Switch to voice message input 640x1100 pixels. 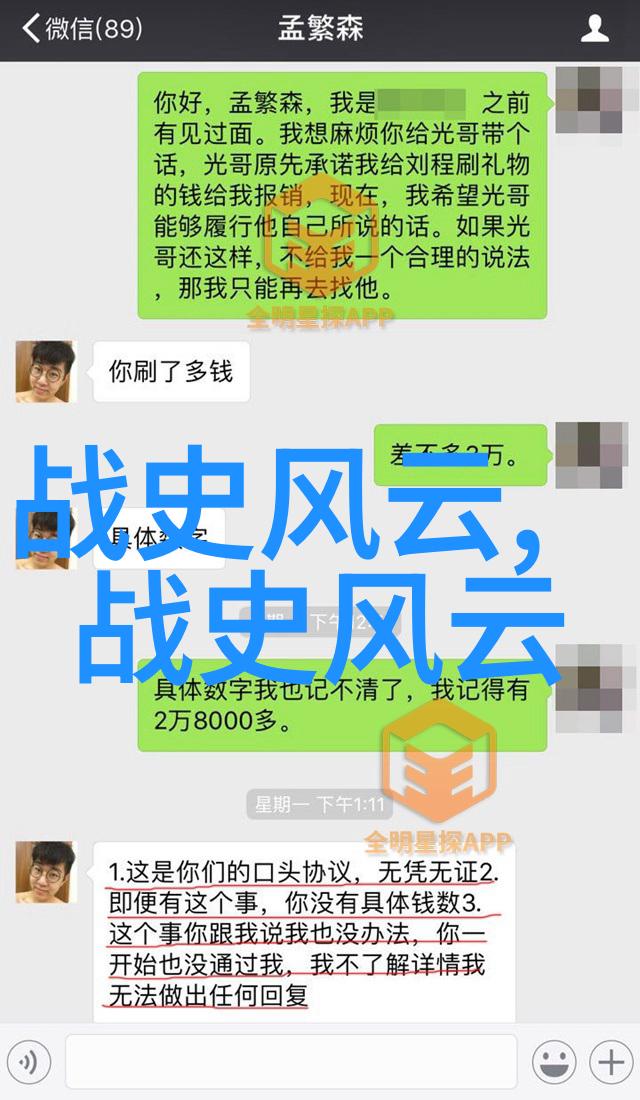30,1061
